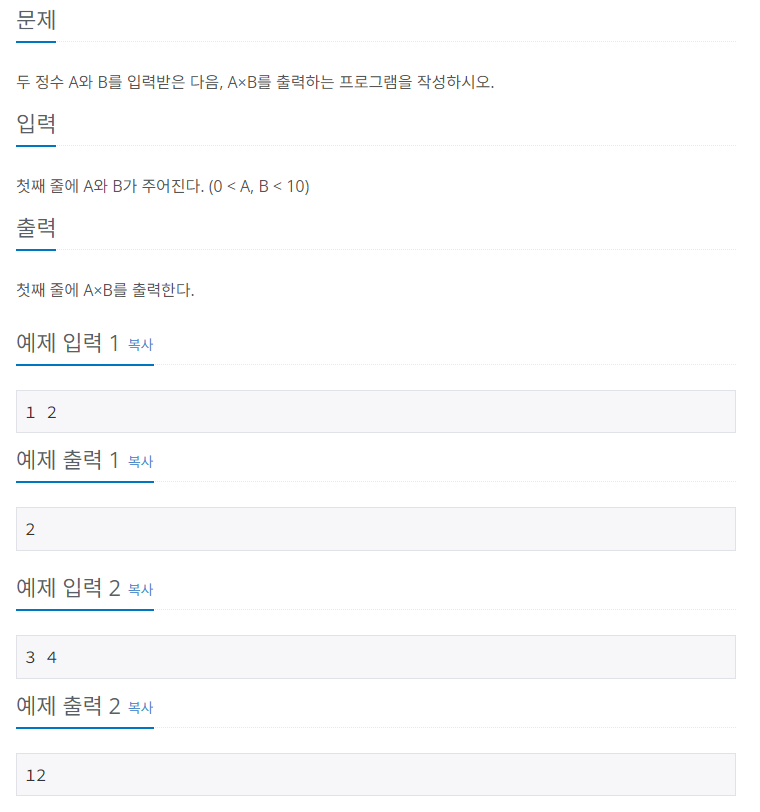This screenshot has height=812, width=760.
Task: Click the constraint text (0 < A, B < 10)
Action: 258,186
